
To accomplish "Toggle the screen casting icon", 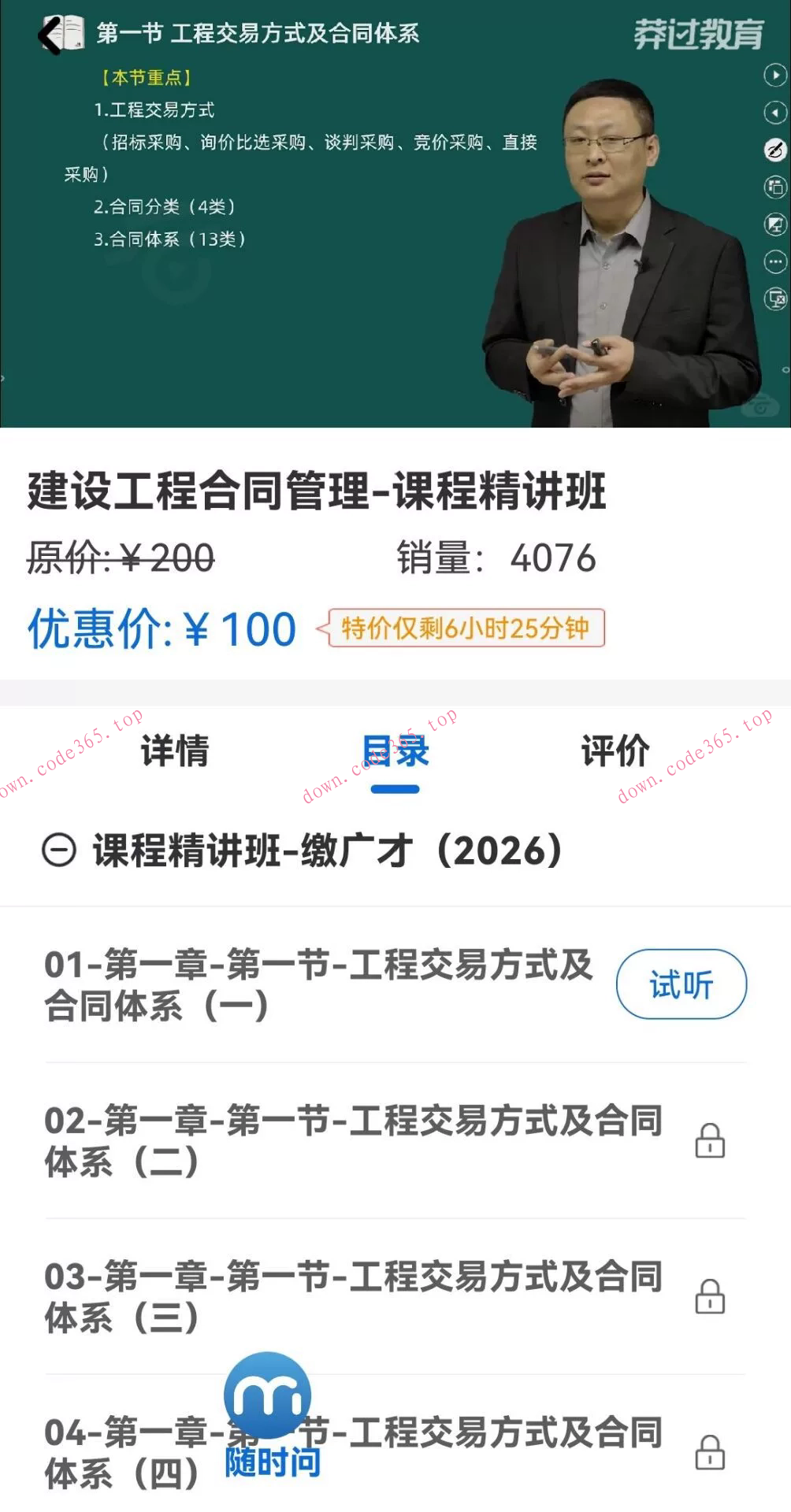I will click(774, 224).
